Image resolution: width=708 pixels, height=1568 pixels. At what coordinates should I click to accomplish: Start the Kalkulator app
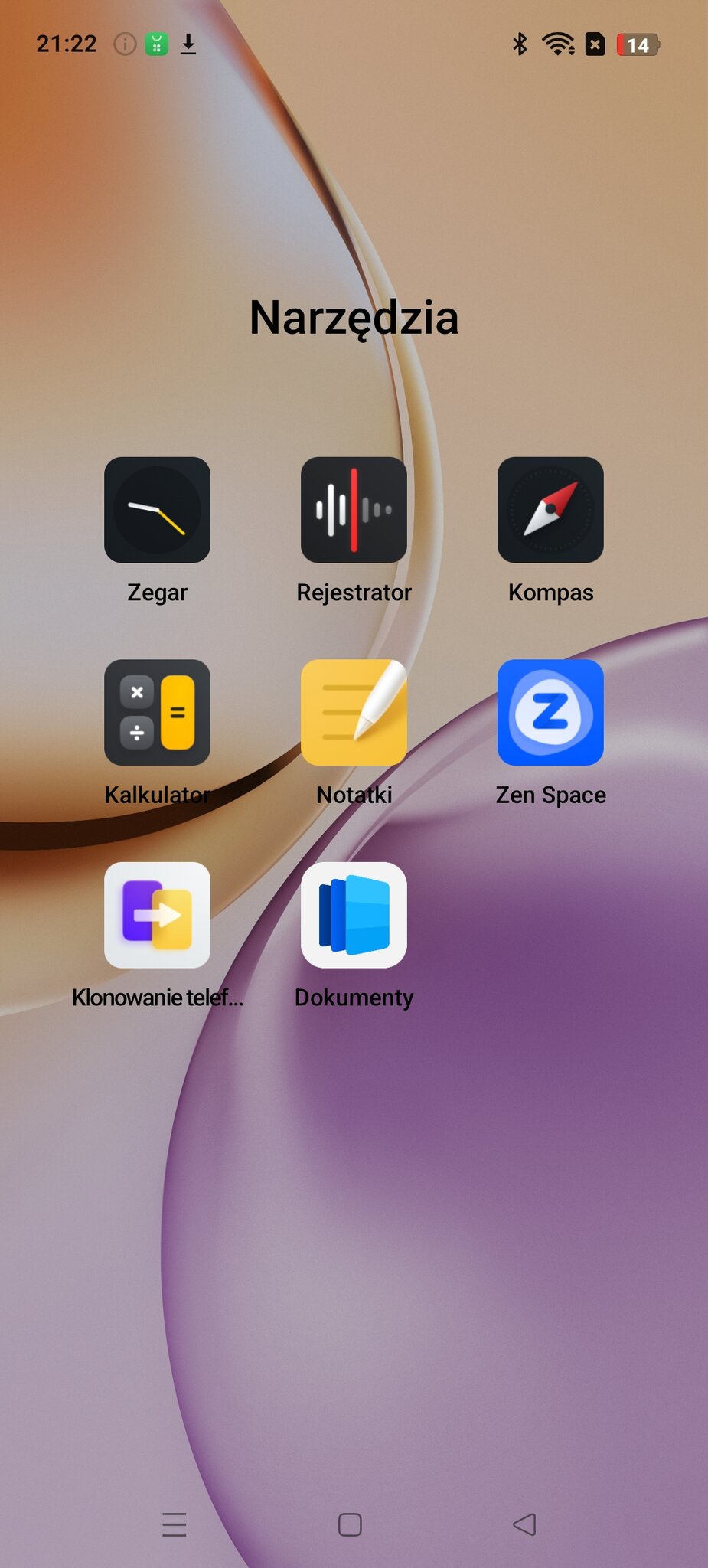click(x=157, y=712)
